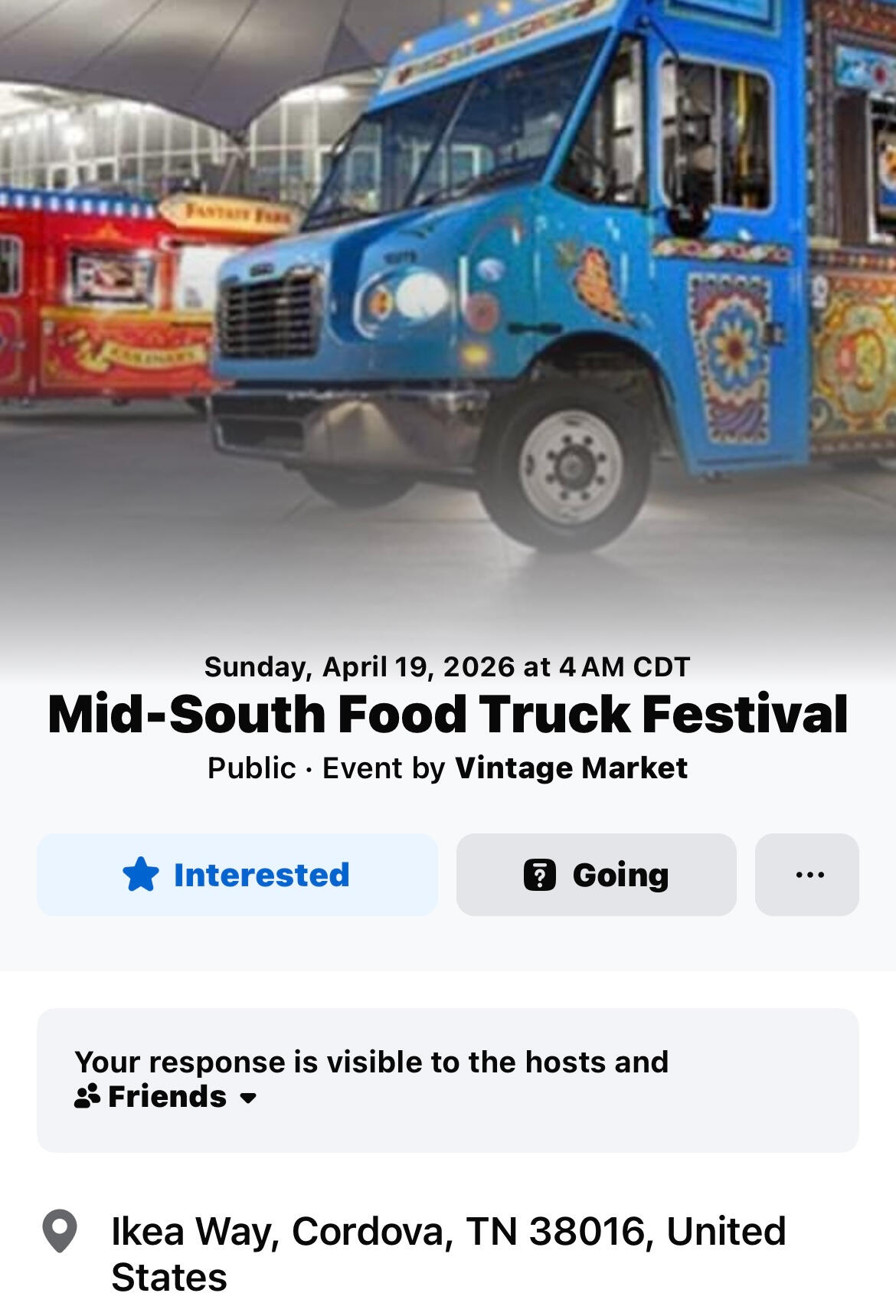This screenshot has width=896, height=1316.
Task: Open the more options ellipsis menu
Action: [806, 875]
